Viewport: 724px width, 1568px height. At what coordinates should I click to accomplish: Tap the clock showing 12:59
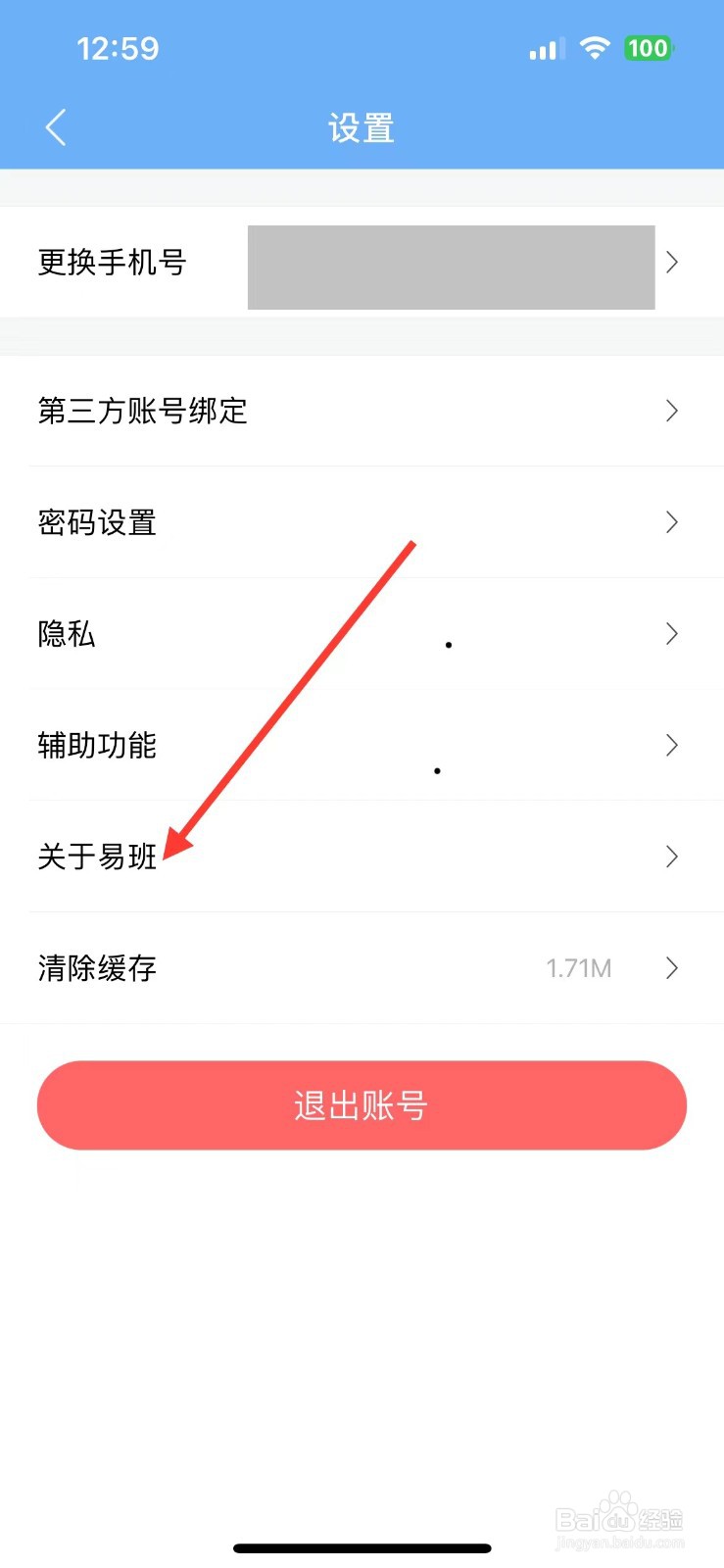pyautogui.click(x=118, y=47)
